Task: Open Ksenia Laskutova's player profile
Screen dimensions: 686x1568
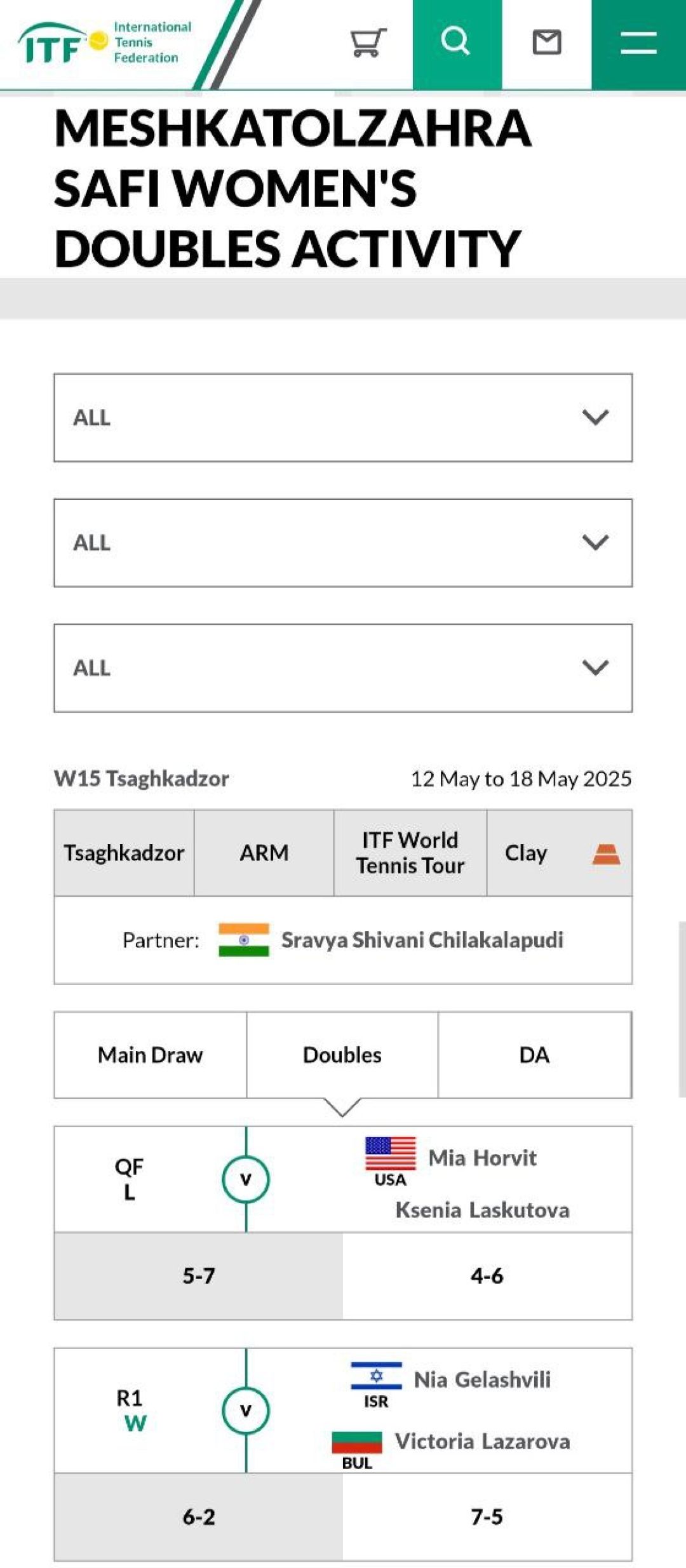Action: coord(481,1210)
